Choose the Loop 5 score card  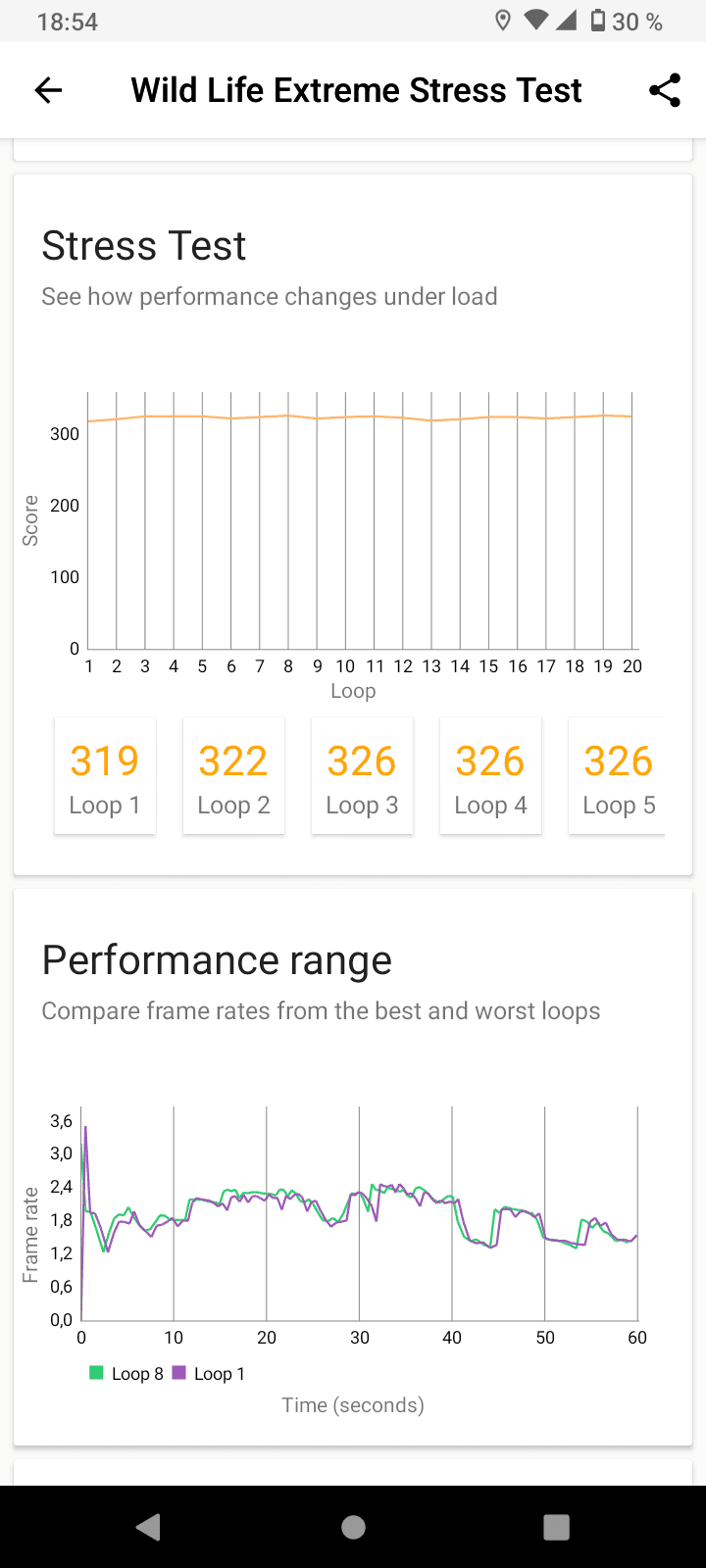(x=617, y=776)
